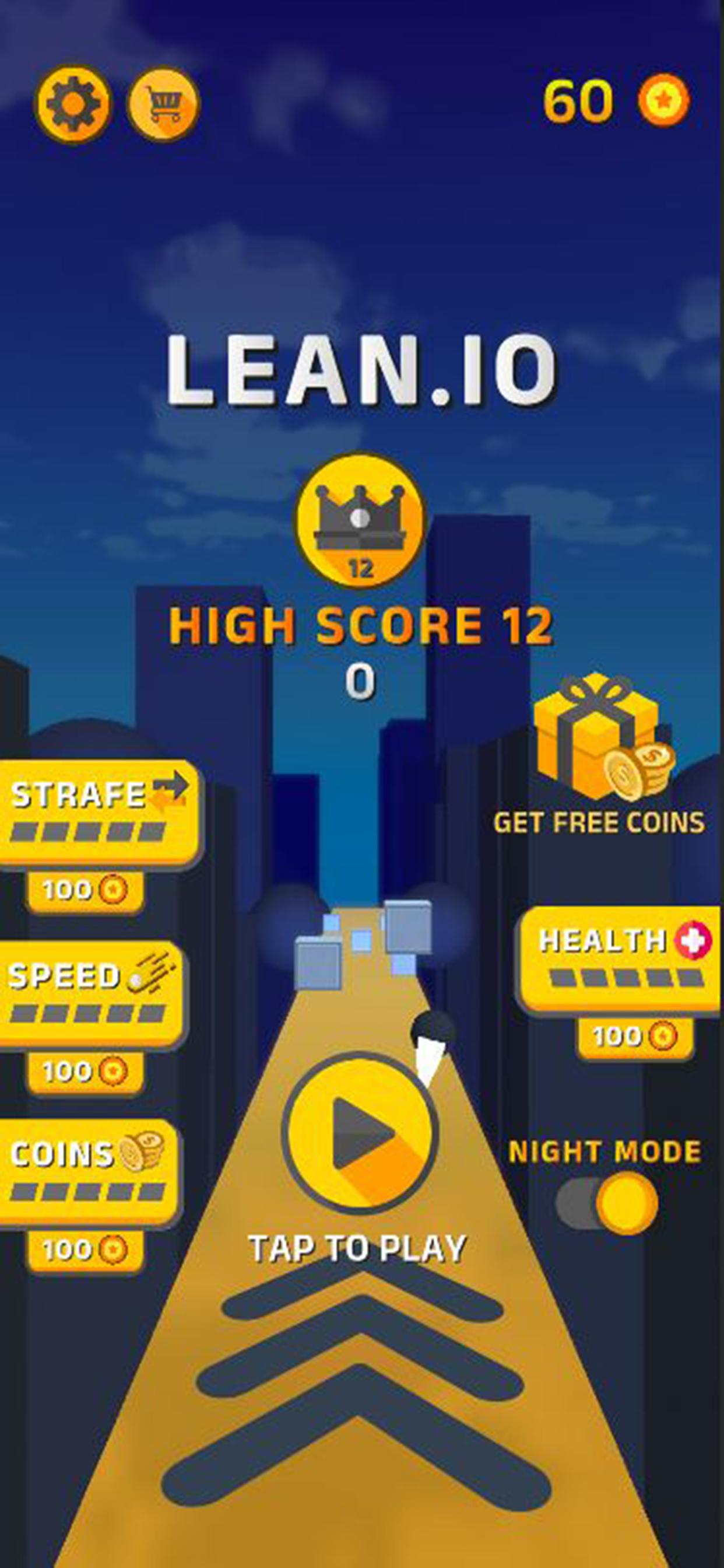Open the shop cart

[163, 103]
